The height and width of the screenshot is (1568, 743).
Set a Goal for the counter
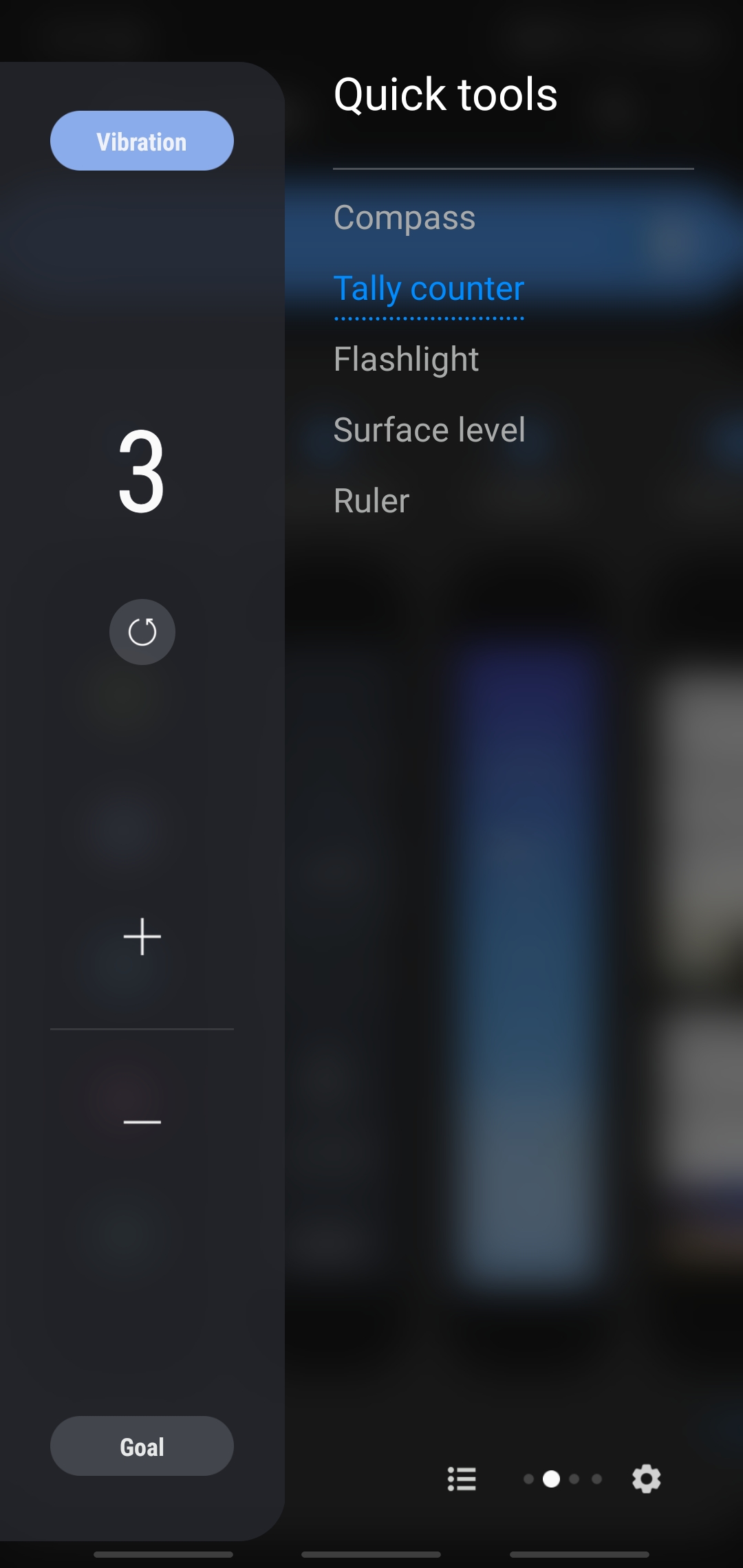click(142, 1446)
